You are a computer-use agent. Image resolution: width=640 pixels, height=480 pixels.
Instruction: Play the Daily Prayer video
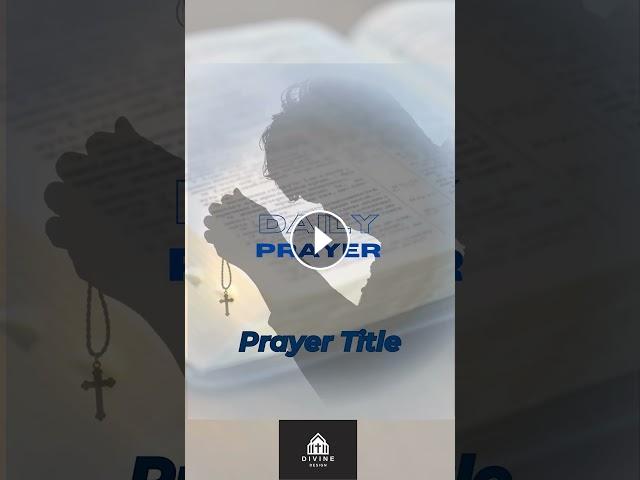[x=320, y=240]
